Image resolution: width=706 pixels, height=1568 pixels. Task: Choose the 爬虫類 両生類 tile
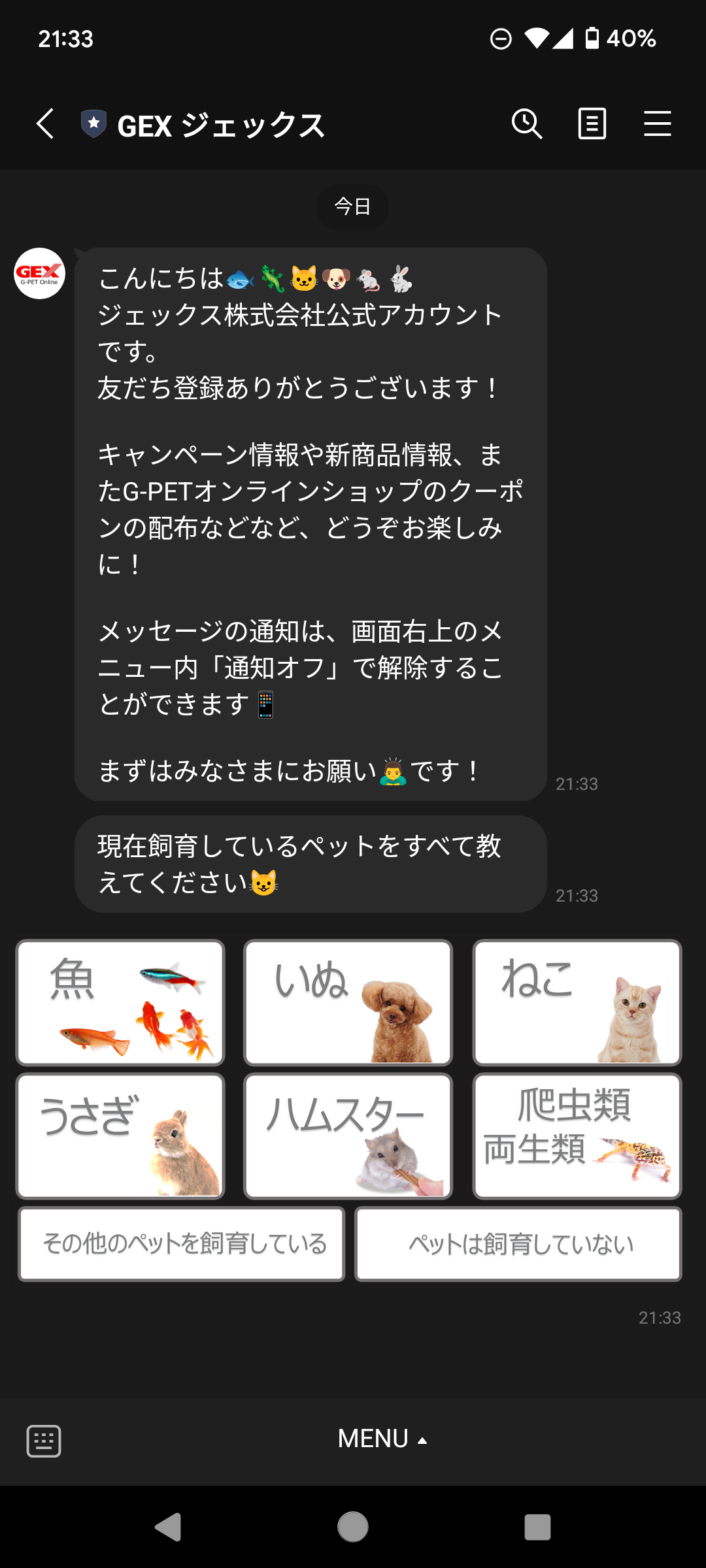tap(577, 1135)
